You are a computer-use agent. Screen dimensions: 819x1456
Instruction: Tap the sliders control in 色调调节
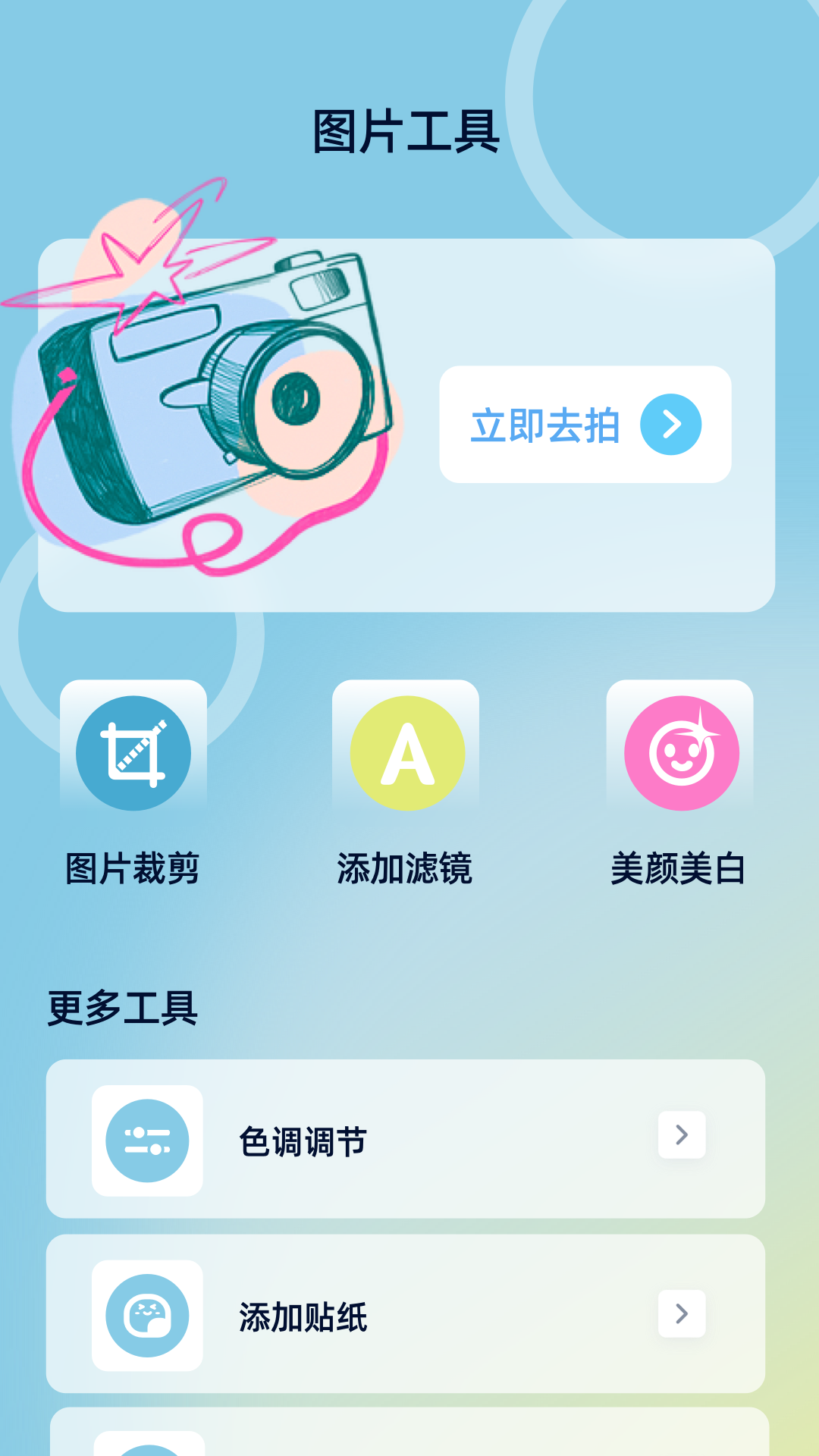[x=147, y=1139]
